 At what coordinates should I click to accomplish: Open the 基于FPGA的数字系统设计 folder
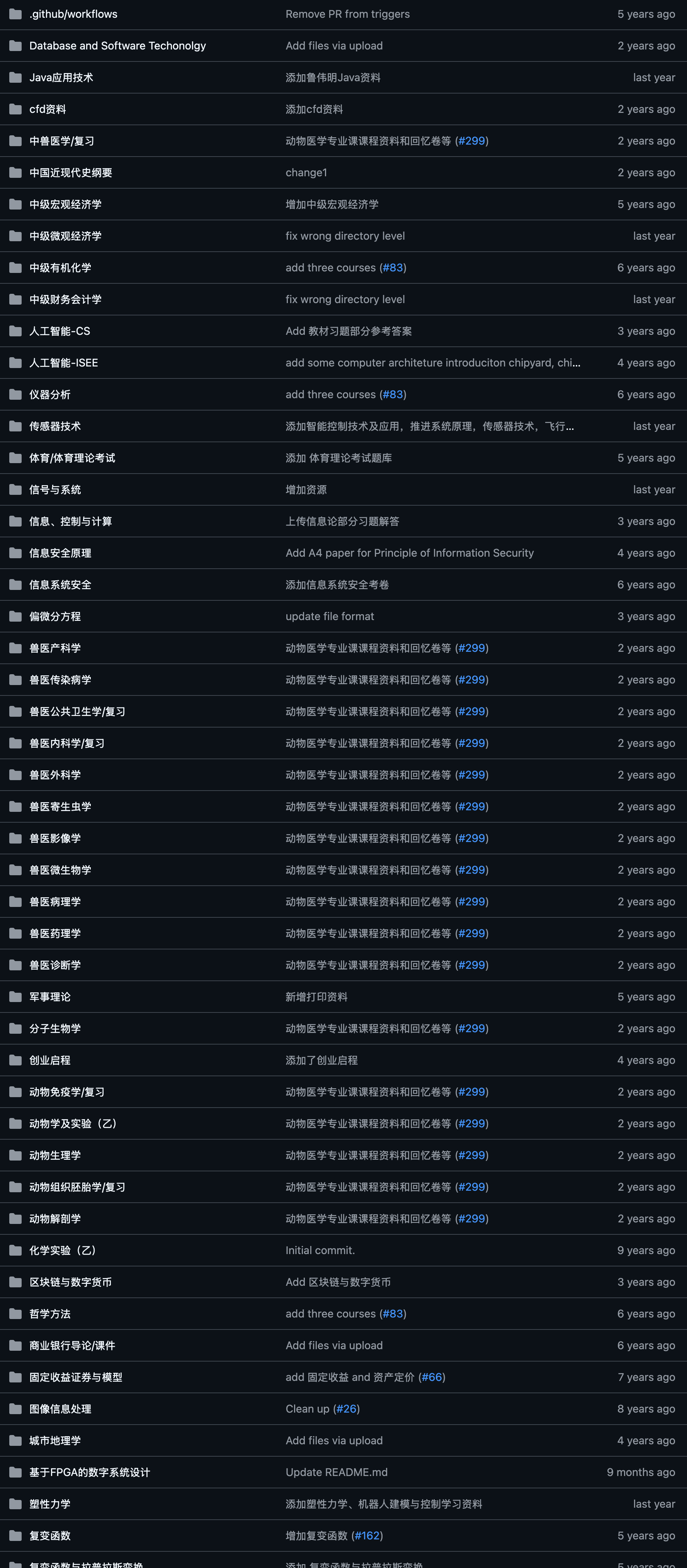(x=90, y=1472)
